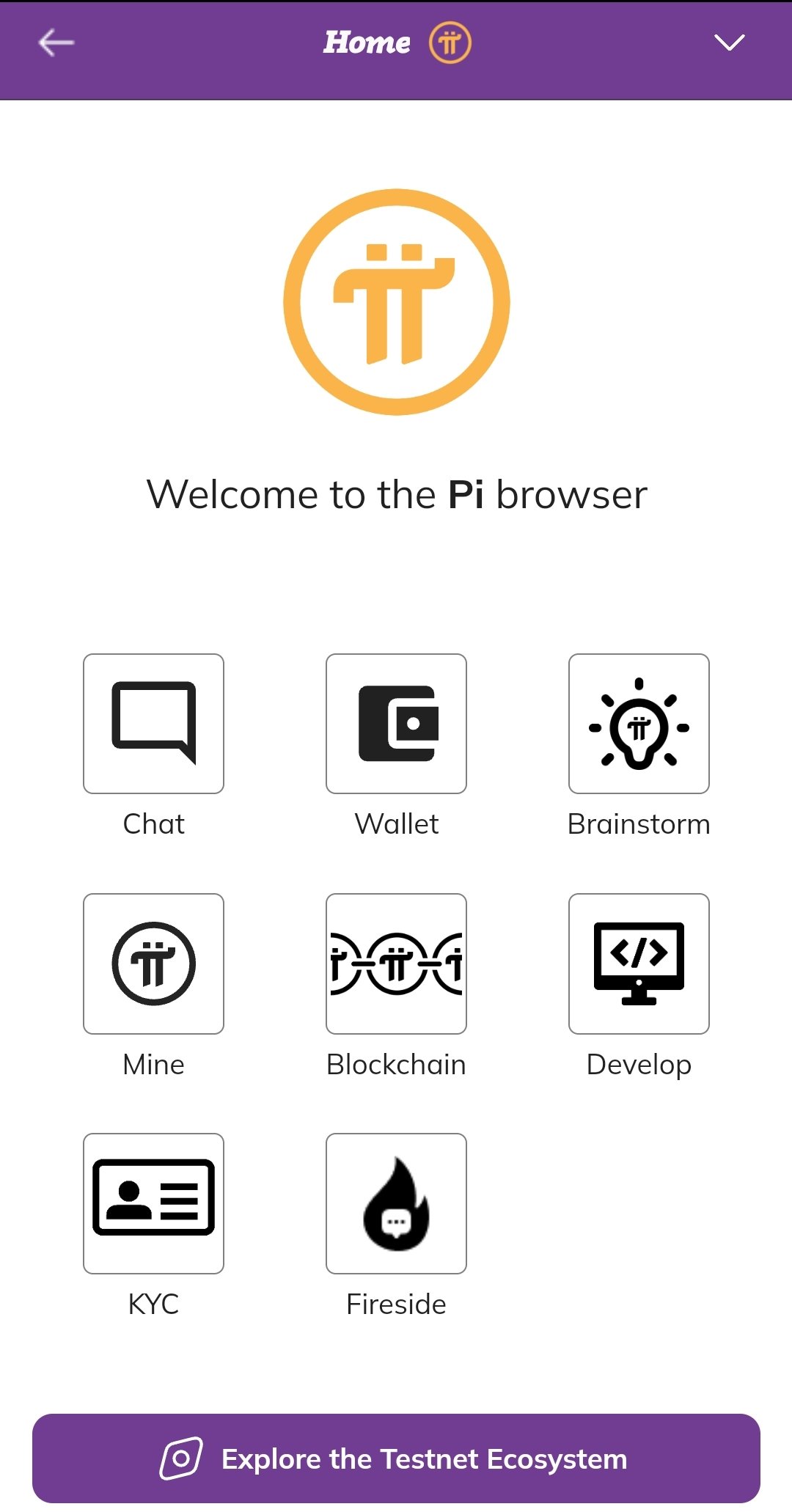
Task: Start the KYC verification tile
Action: tap(153, 1203)
